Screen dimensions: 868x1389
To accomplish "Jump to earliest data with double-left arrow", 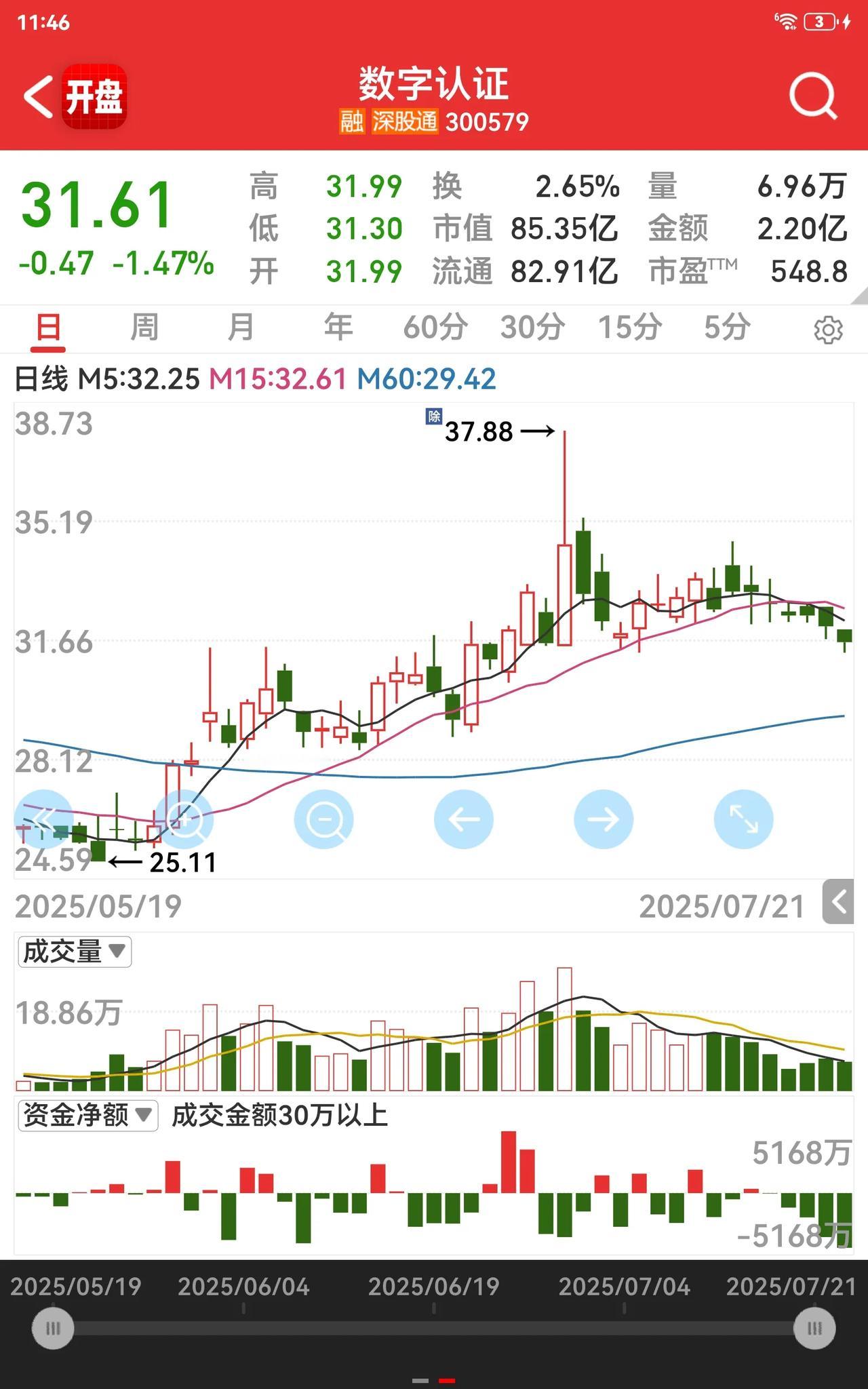I will (x=43, y=819).
